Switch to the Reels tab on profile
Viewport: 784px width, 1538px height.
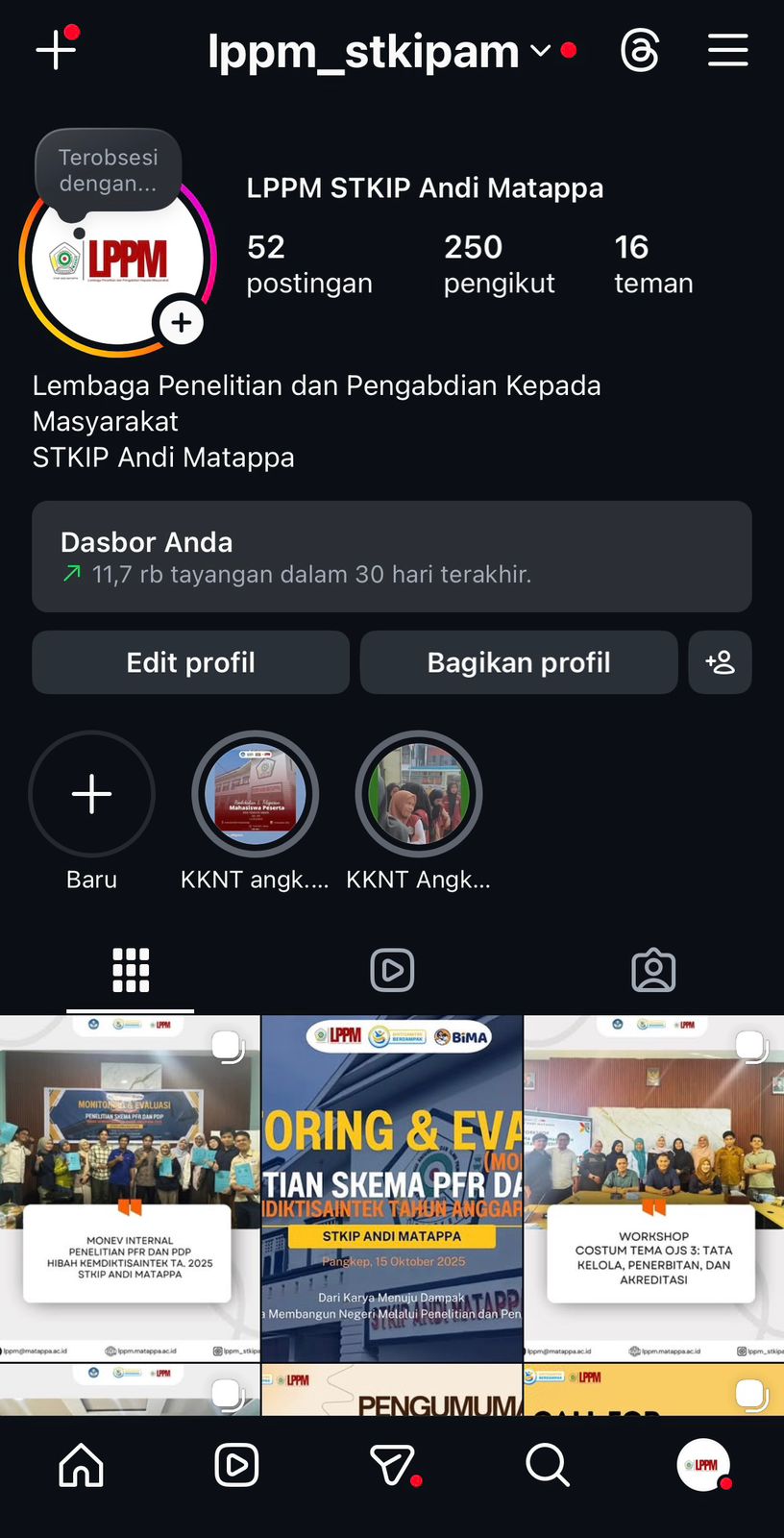coord(392,970)
